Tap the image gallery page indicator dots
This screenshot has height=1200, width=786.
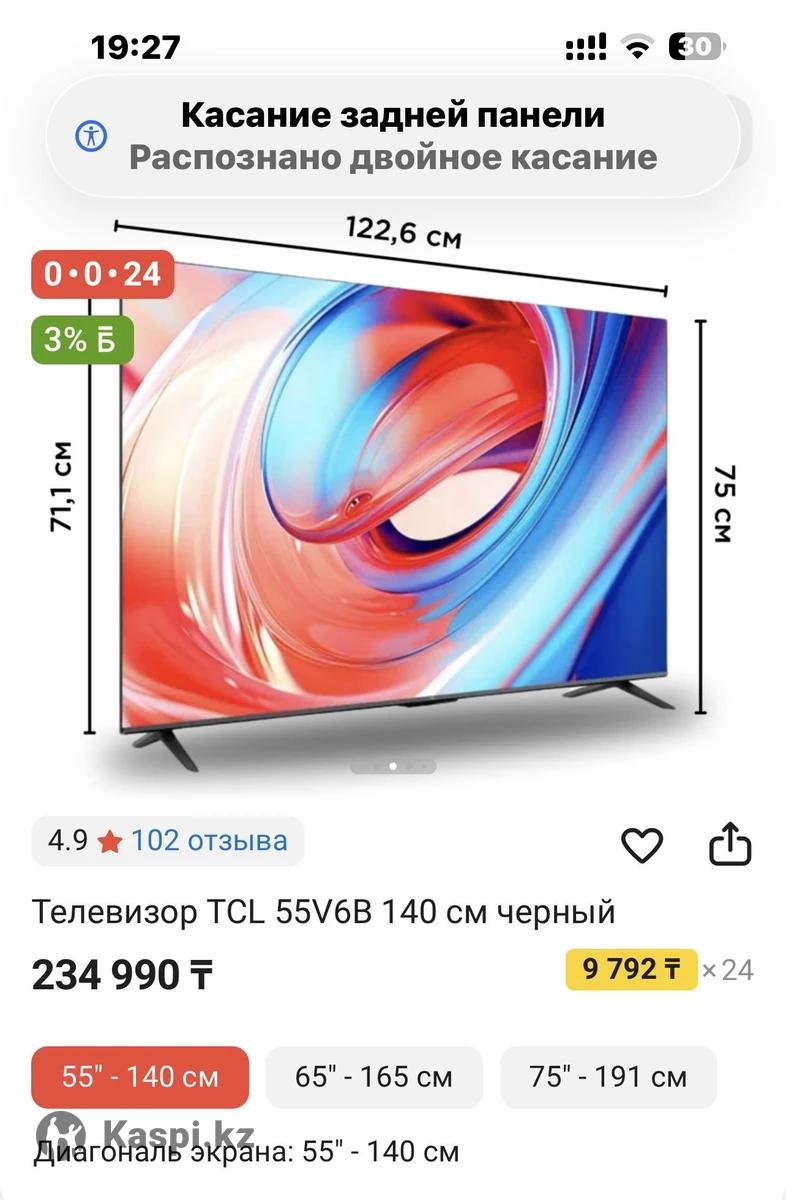pos(393,767)
